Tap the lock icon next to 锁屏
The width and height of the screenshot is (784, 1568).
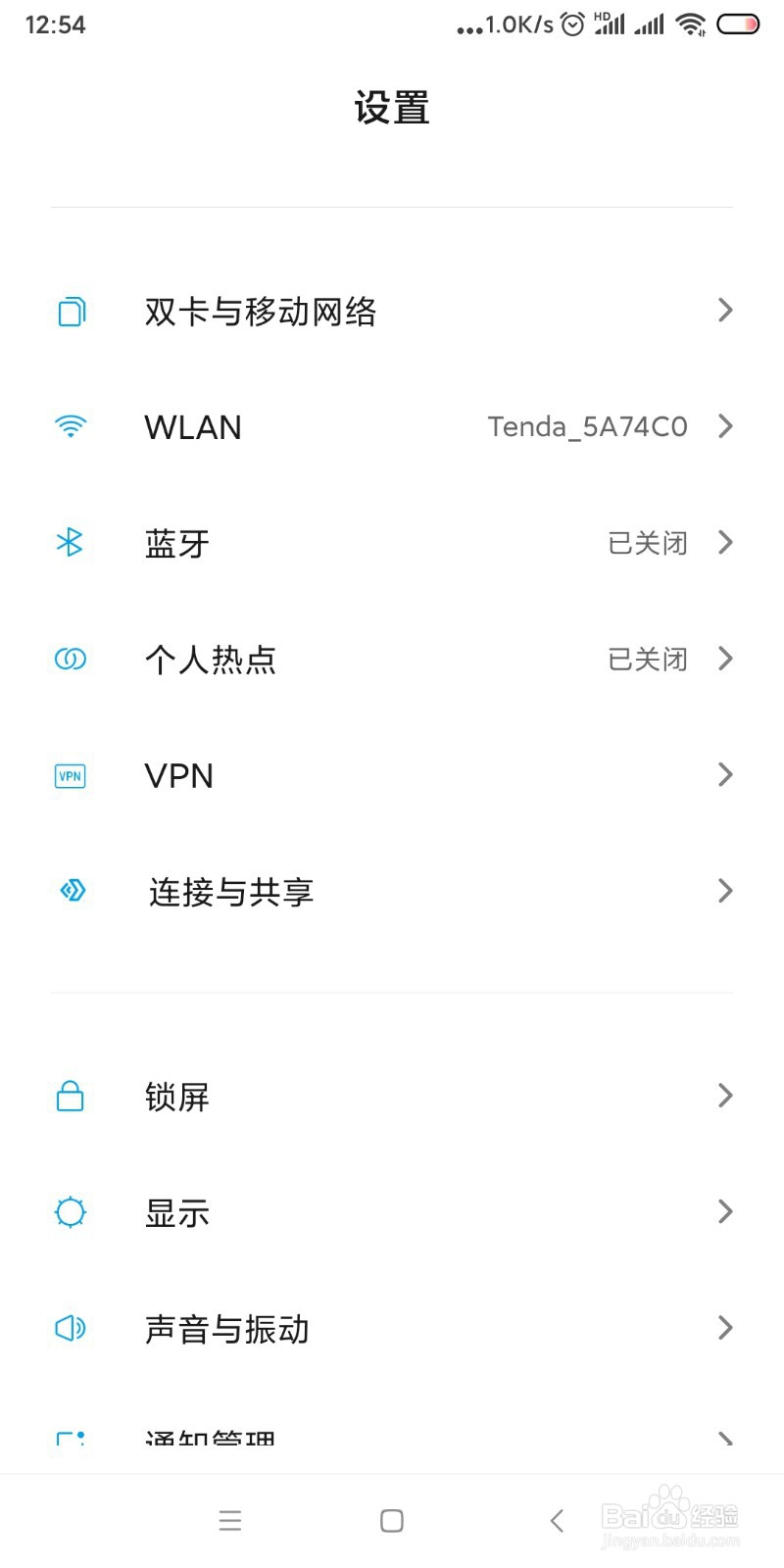click(x=70, y=1096)
